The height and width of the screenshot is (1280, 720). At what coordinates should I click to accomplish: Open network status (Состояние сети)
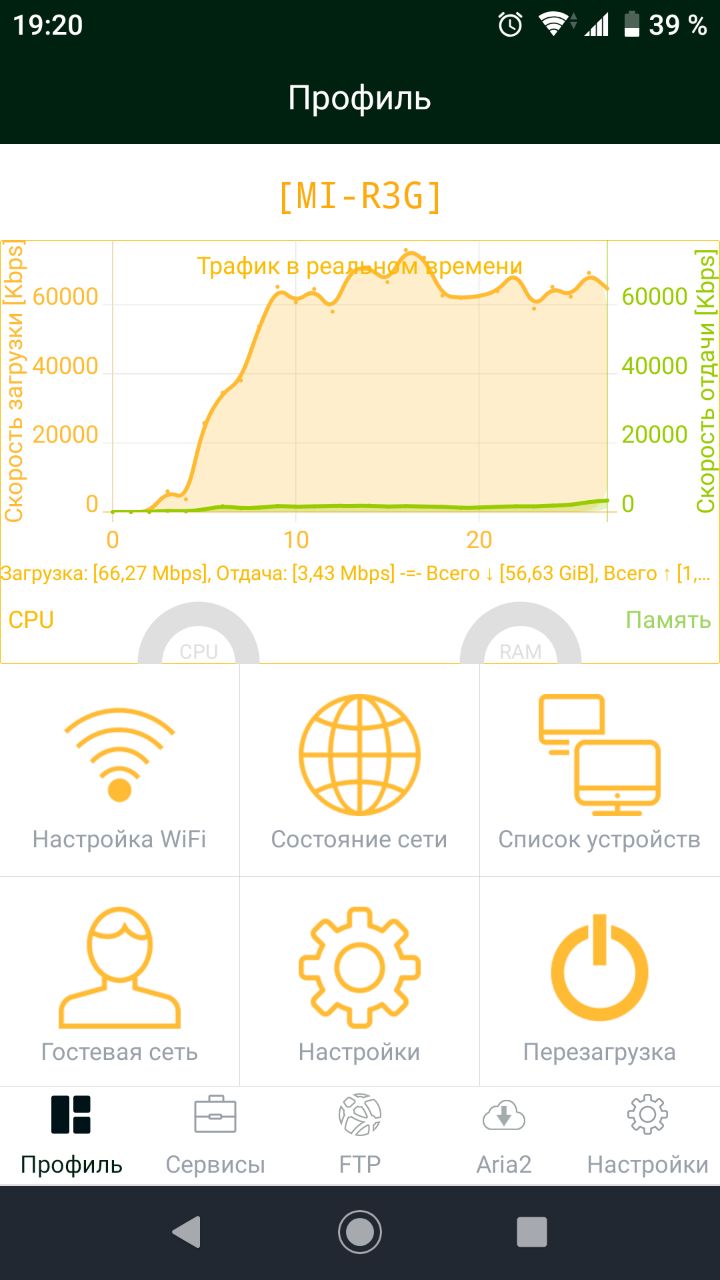click(x=359, y=771)
